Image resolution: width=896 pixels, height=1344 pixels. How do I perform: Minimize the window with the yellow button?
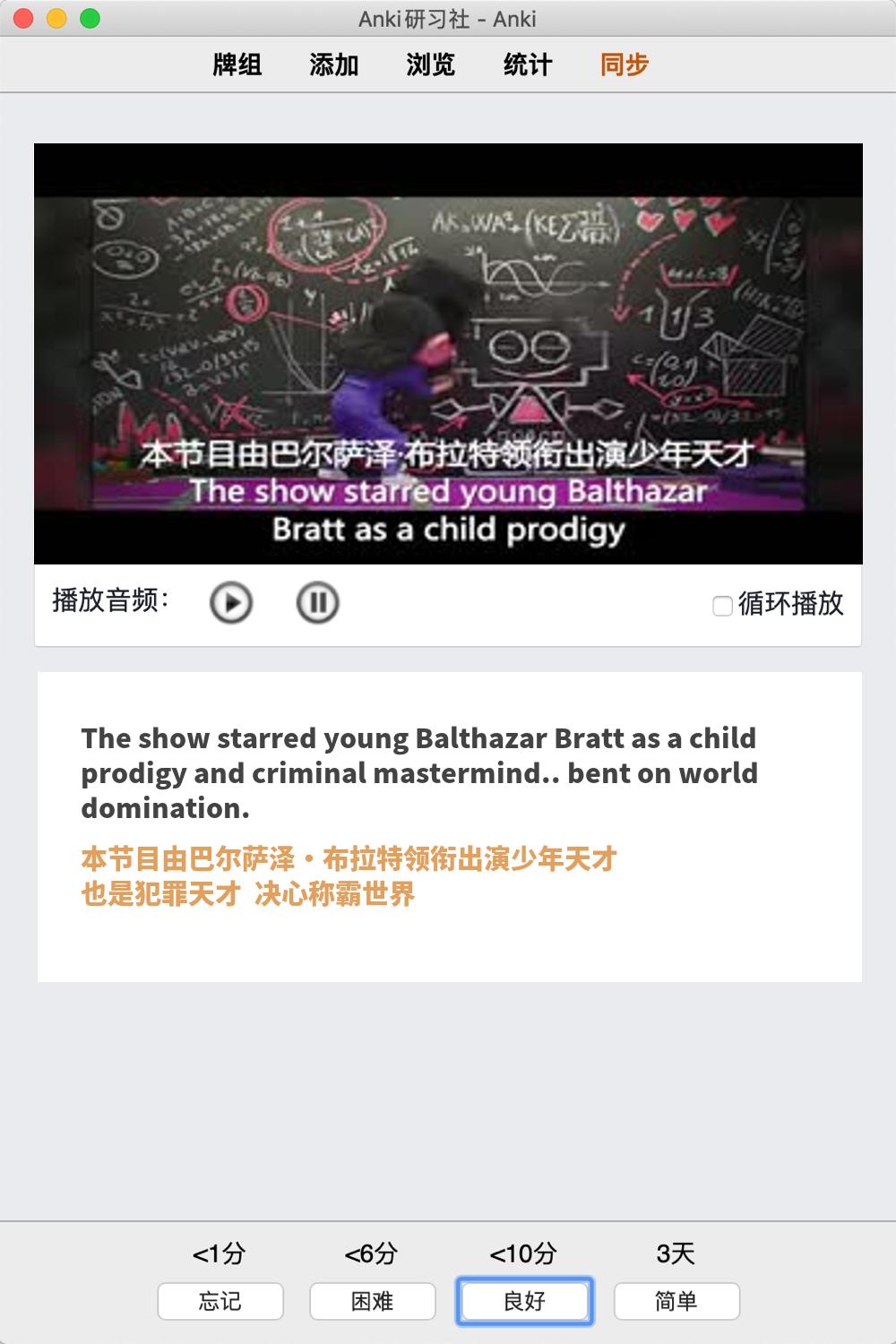(56, 18)
